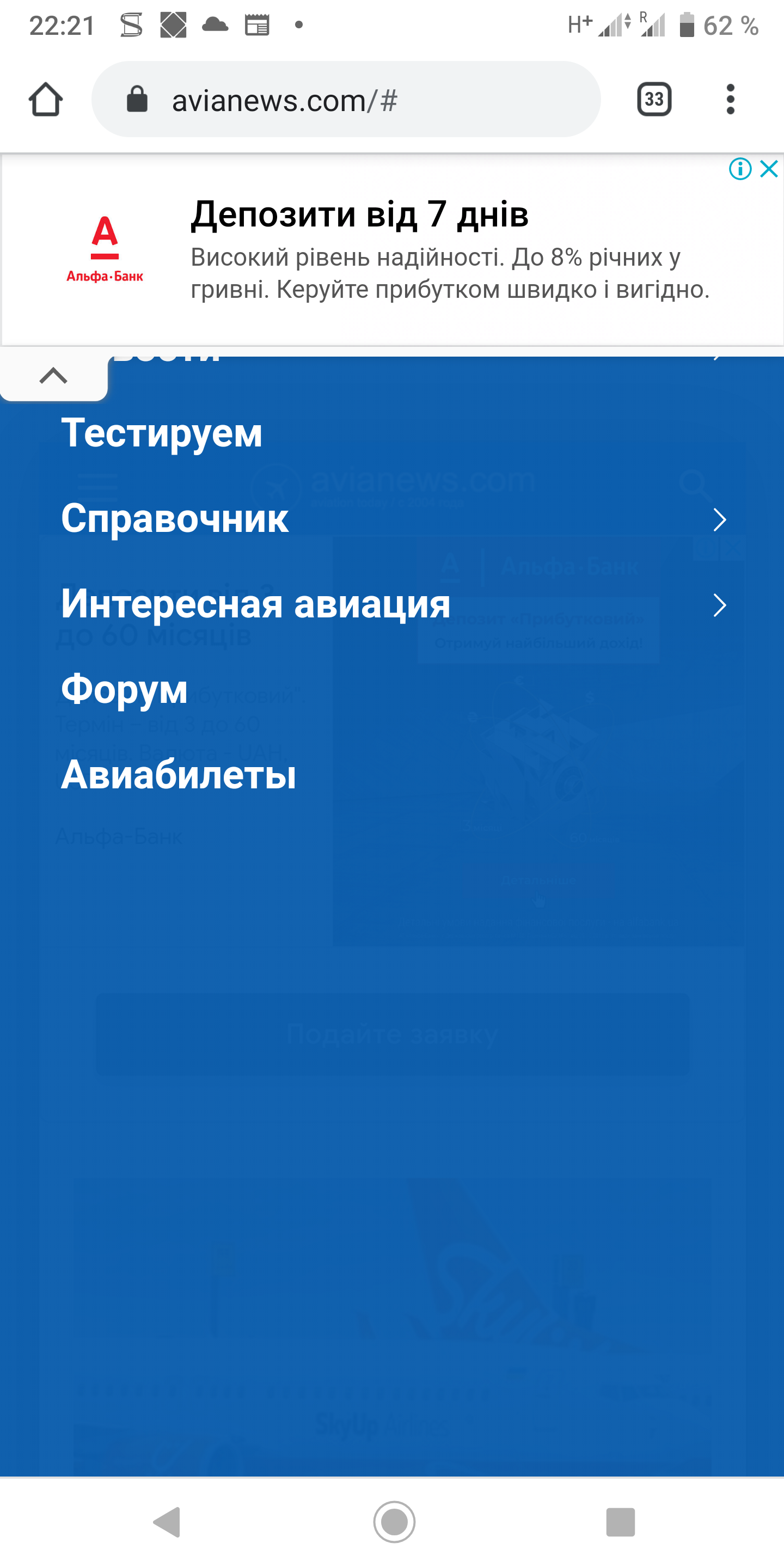Open the Справочник menu item
This screenshot has width=784, height=1568.
tap(175, 519)
